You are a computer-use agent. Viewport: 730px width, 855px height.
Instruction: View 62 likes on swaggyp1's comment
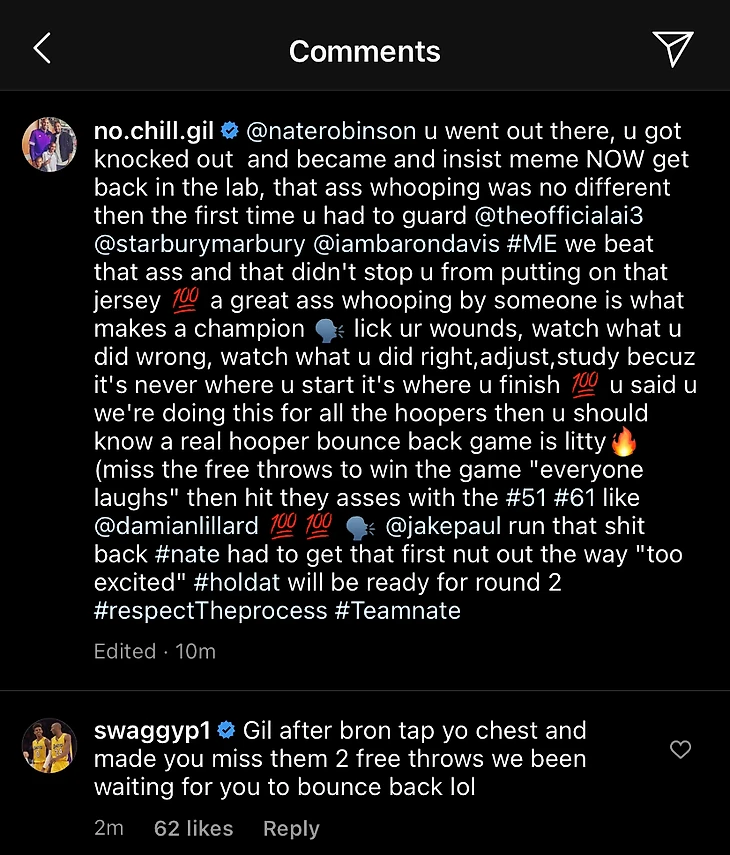(x=193, y=829)
